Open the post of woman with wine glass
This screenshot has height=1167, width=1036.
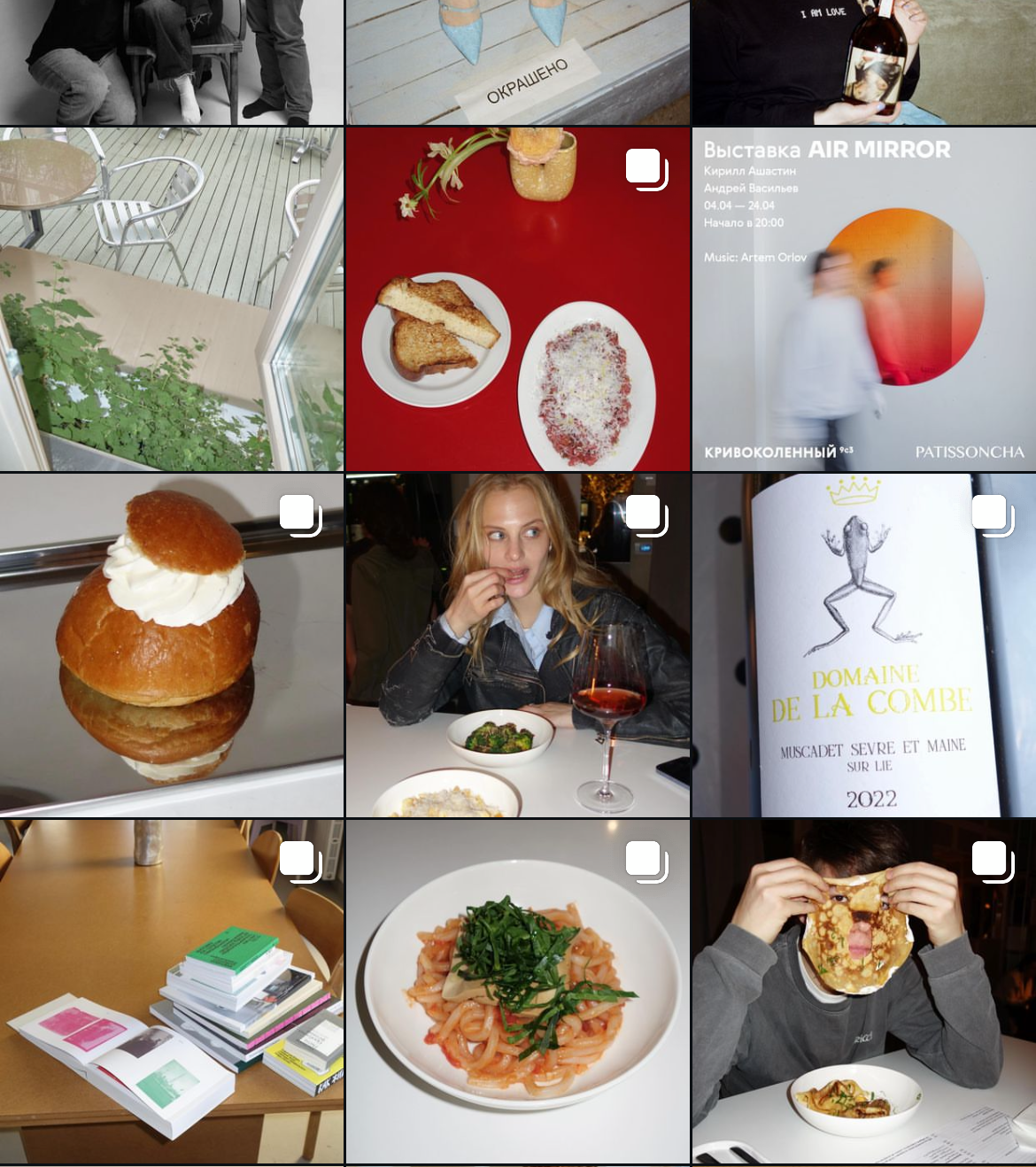point(517,645)
